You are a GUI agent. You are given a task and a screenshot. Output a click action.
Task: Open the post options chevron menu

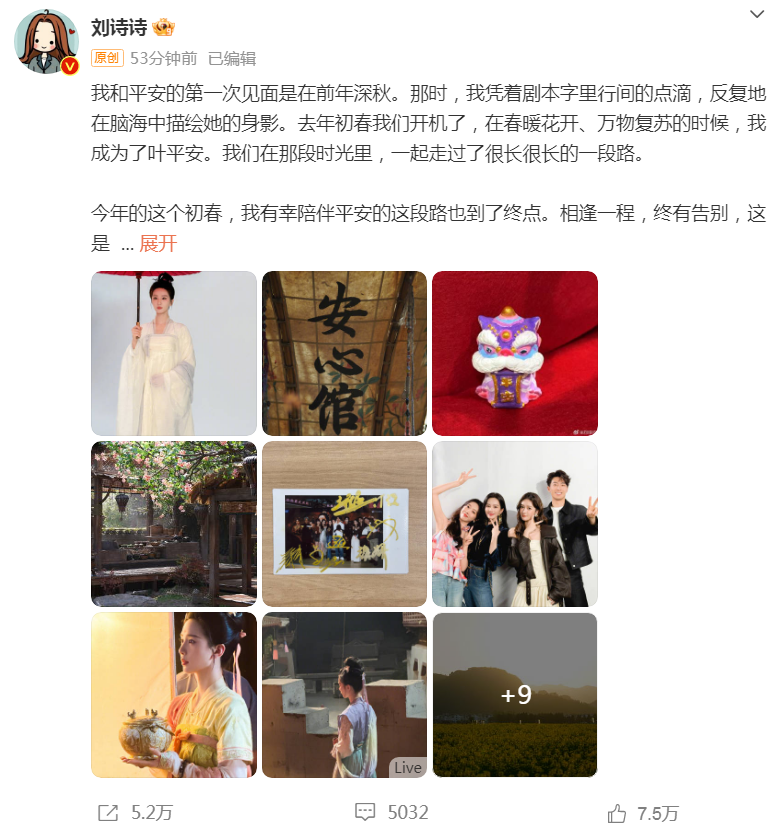(x=757, y=14)
